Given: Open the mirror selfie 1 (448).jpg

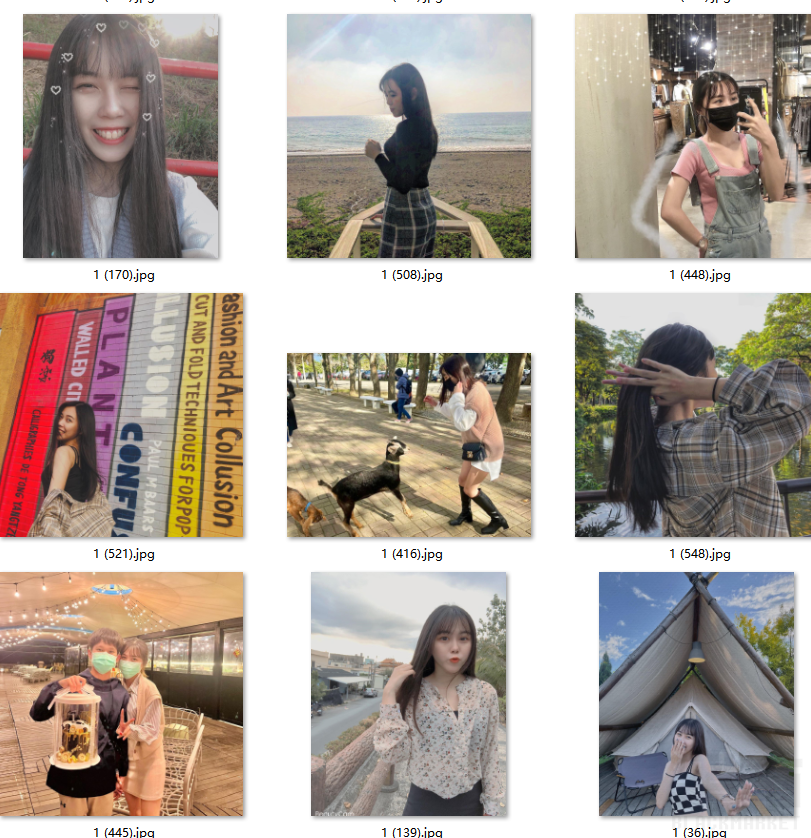Looking at the screenshot, I should [x=693, y=136].
